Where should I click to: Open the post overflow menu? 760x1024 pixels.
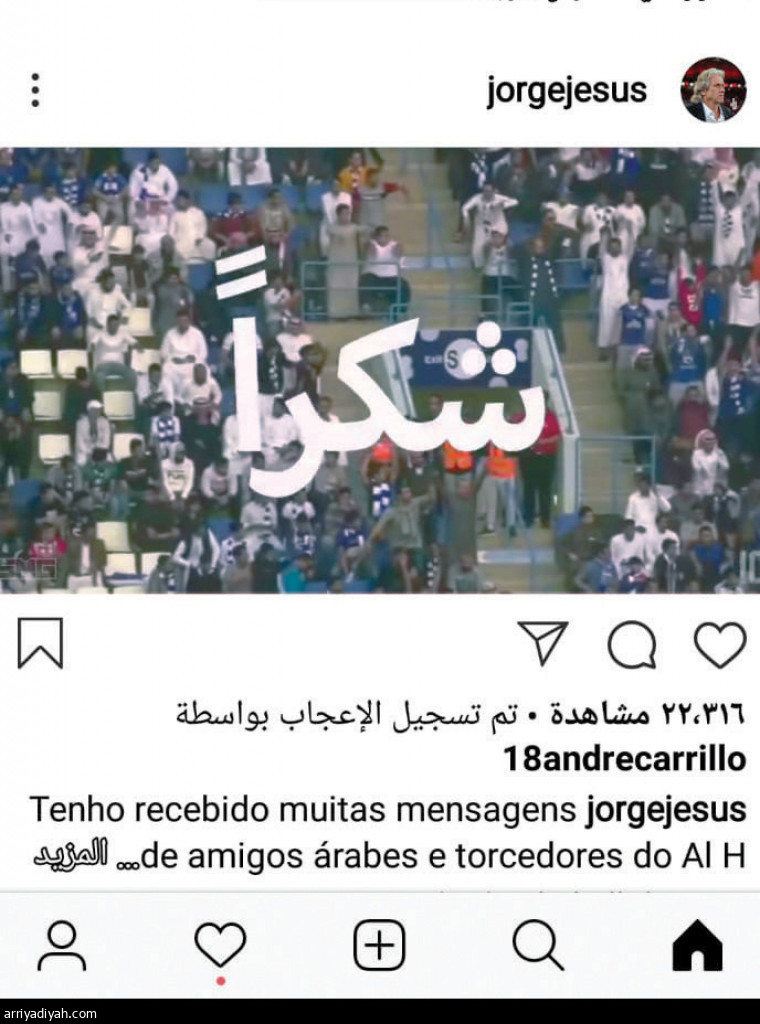[x=35, y=90]
